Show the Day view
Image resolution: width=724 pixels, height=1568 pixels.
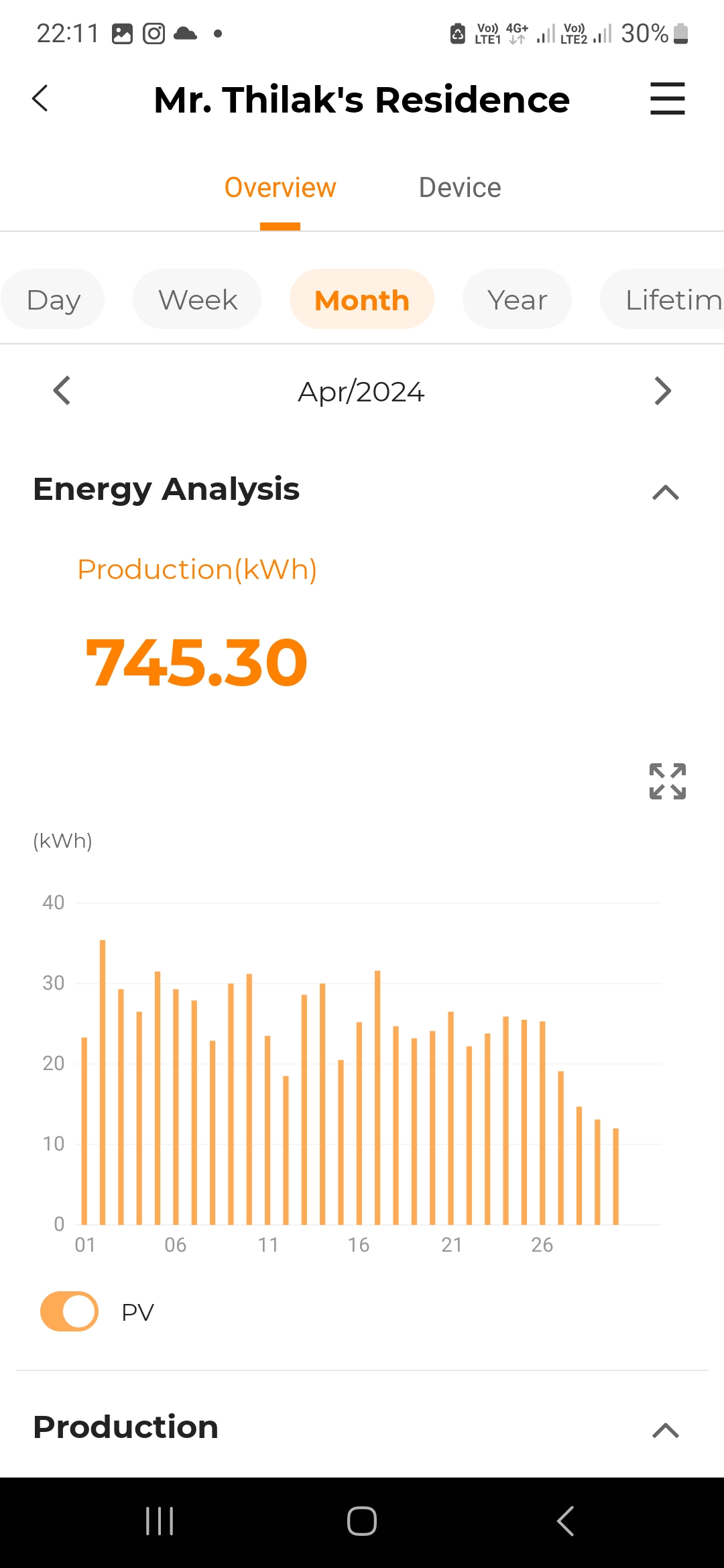pyautogui.click(x=53, y=300)
